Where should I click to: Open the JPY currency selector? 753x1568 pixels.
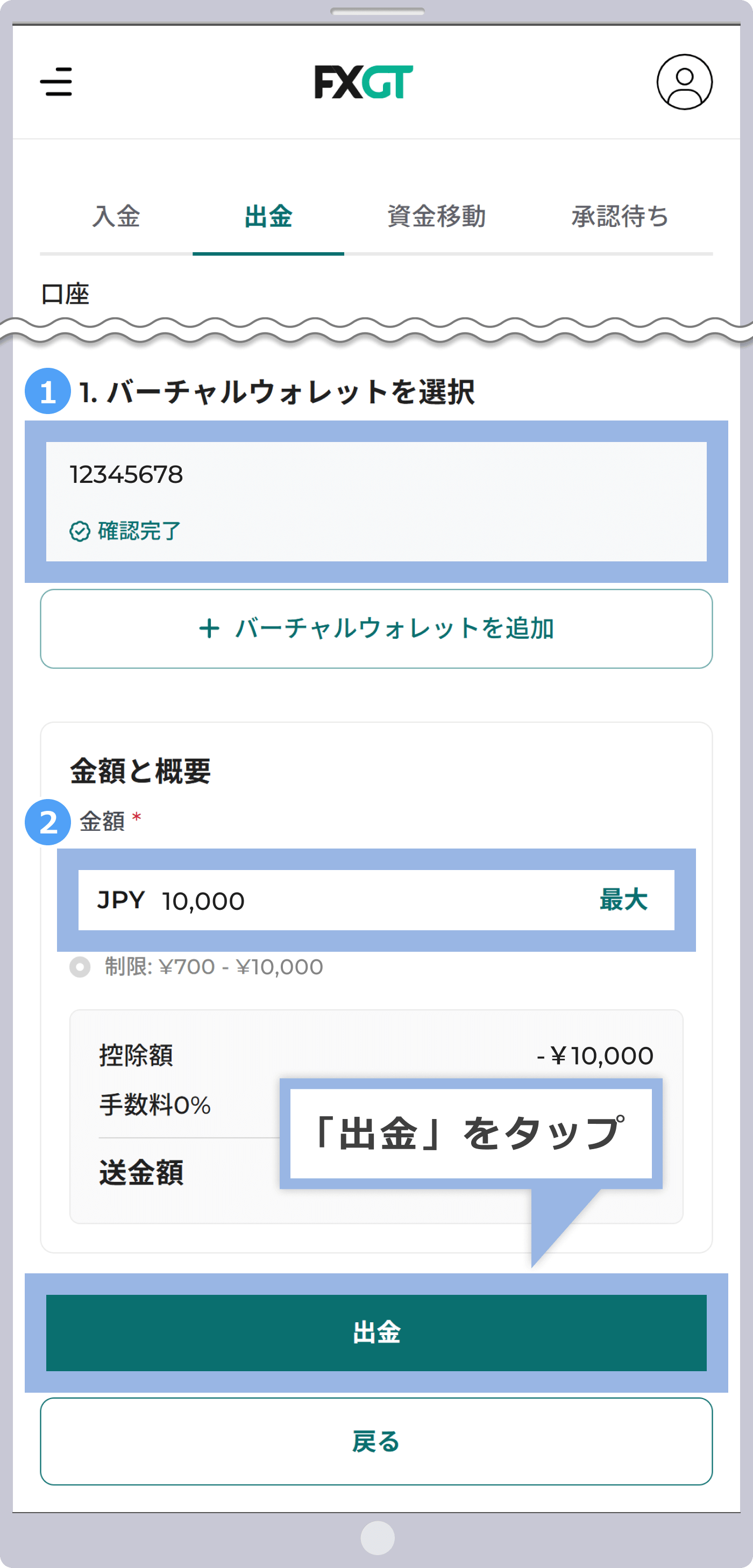point(121,900)
